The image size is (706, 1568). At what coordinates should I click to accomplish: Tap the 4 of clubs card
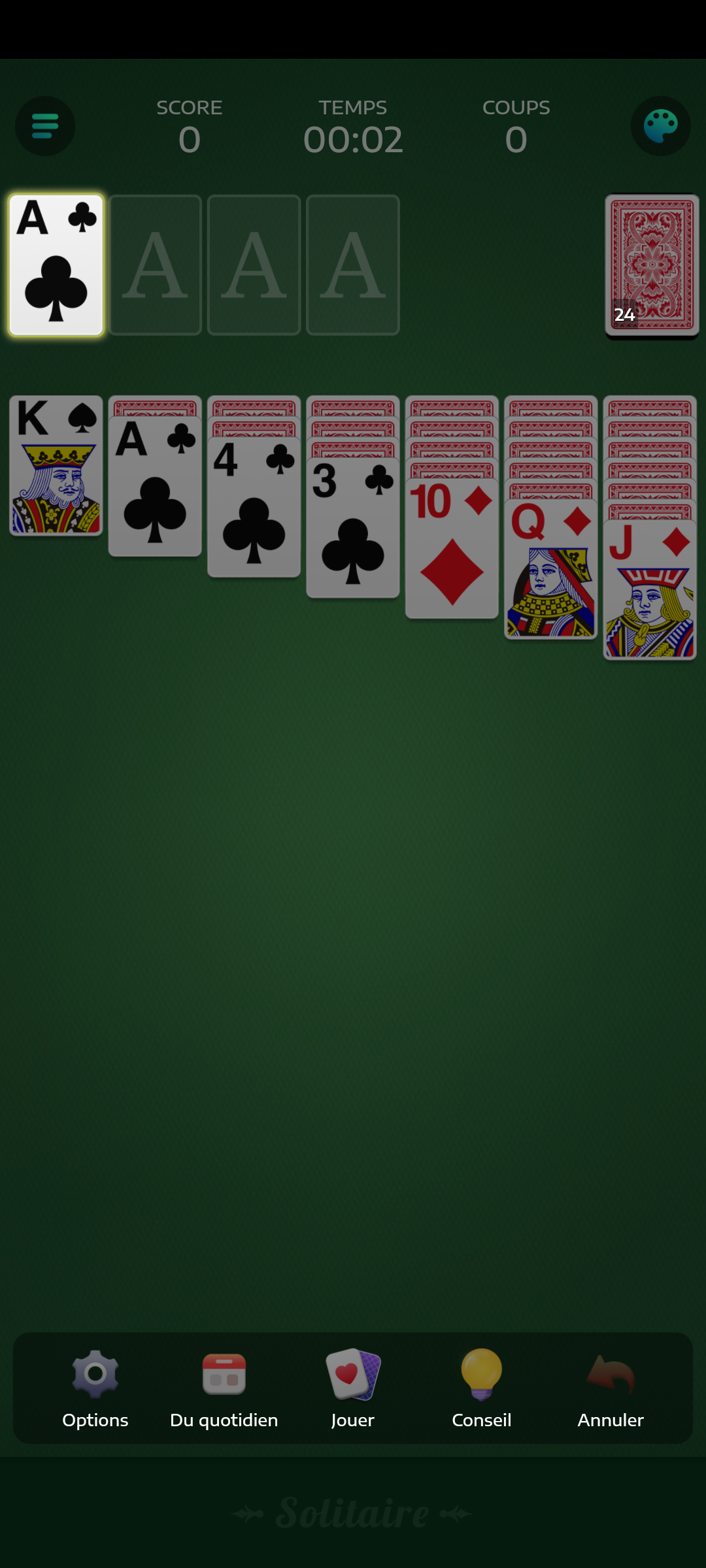254,507
